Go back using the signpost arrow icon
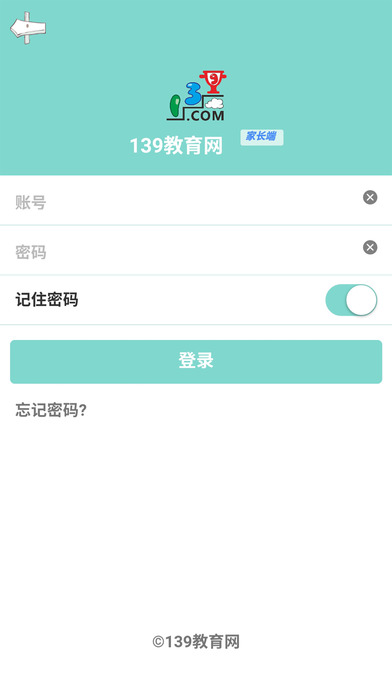This screenshot has height=696, width=392. tap(28, 28)
